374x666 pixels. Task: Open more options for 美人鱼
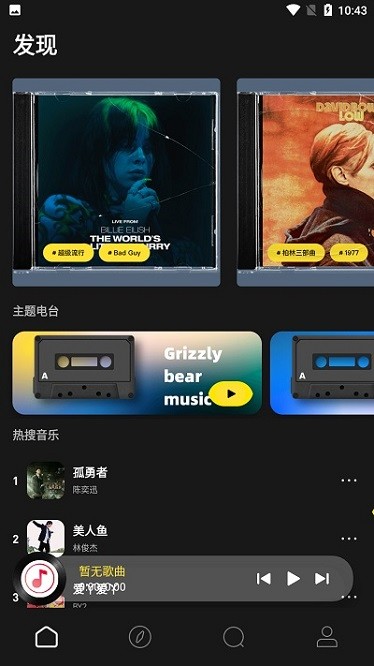[349, 539]
